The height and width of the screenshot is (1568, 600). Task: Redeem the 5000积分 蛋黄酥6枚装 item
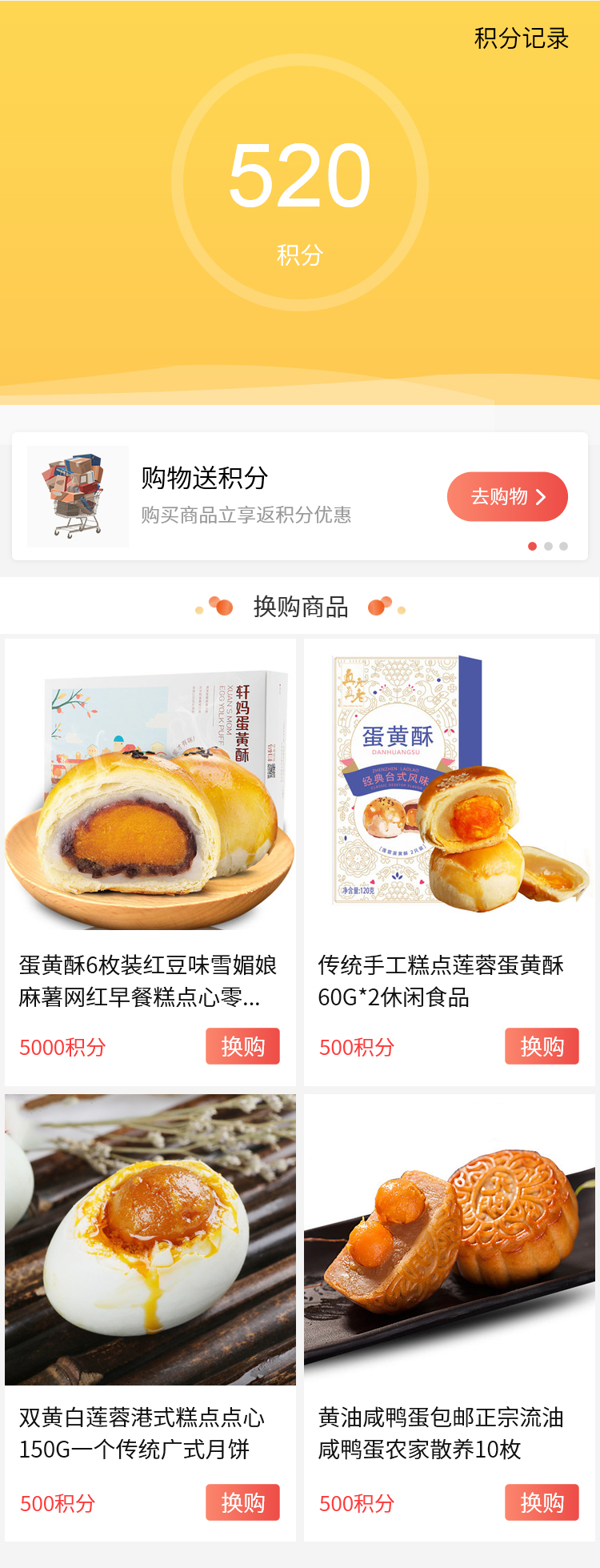pos(242,1046)
